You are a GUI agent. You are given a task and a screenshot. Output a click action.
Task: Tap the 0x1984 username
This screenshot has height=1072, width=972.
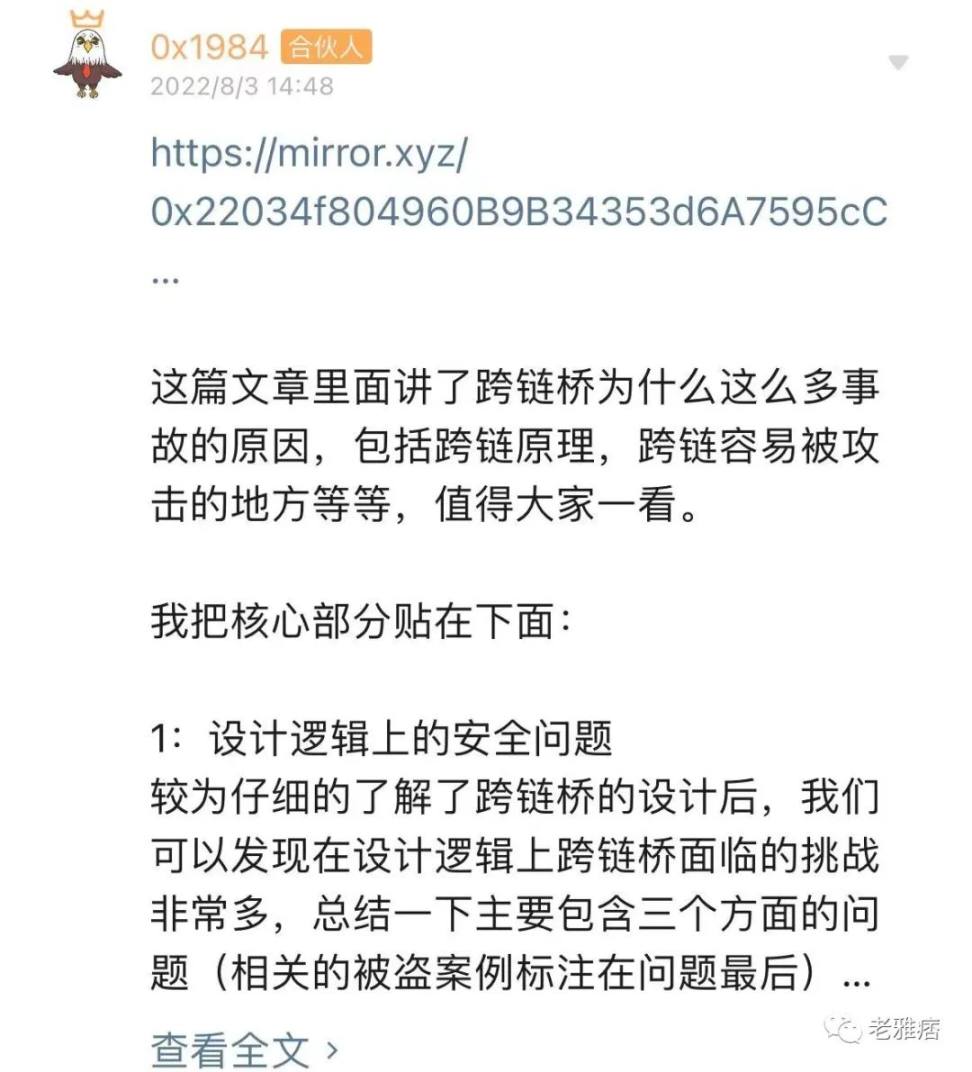click(x=209, y=46)
